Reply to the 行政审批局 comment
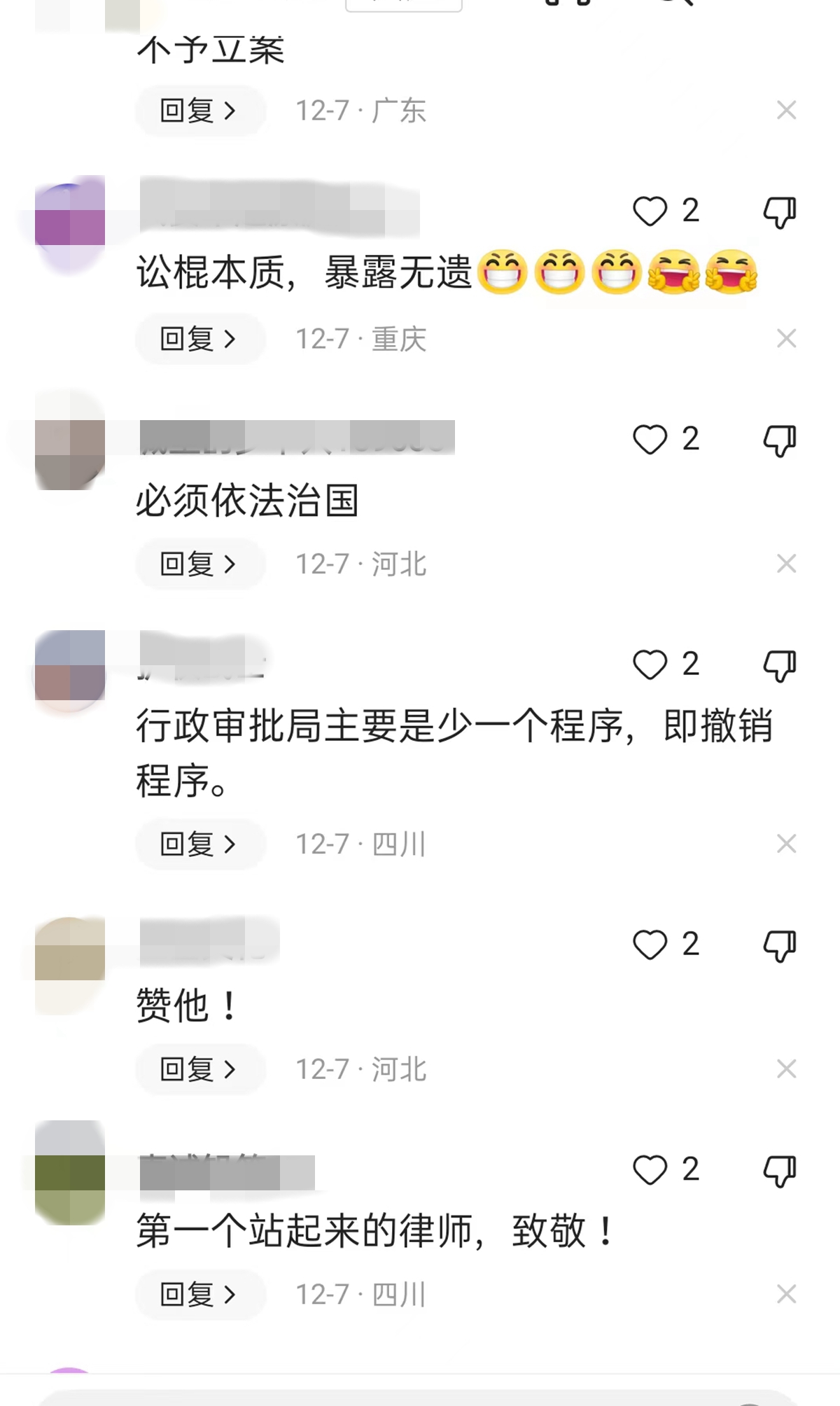840x1406 pixels. [x=199, y=844]
